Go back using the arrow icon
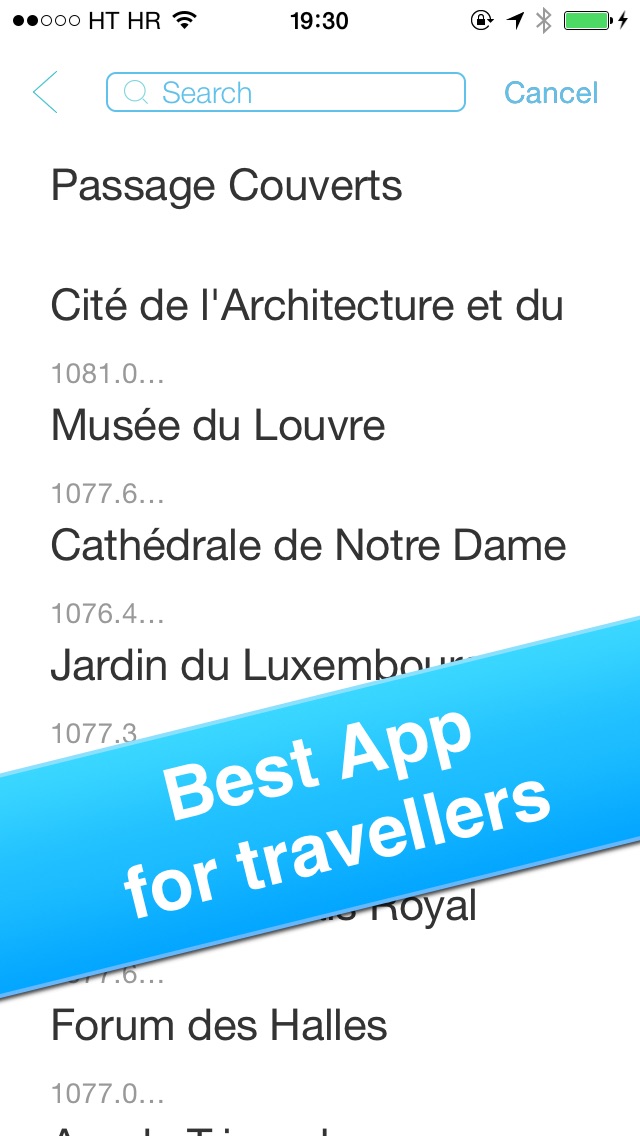Image resolution: width=640 pixels, height=1136 pixels. point(45,93)
